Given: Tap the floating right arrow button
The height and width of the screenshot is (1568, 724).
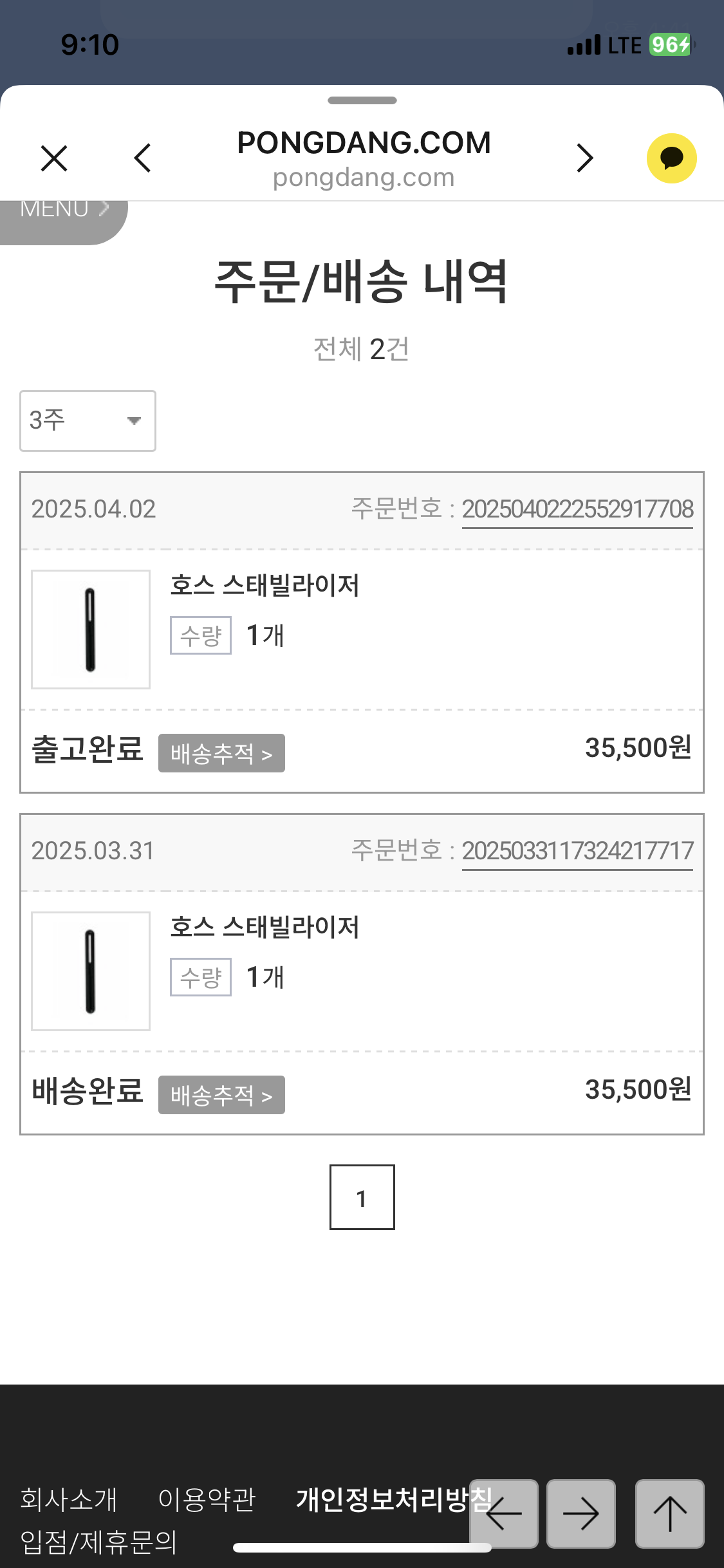Looking at the screenshot, I should click(x=580, y=1514).
